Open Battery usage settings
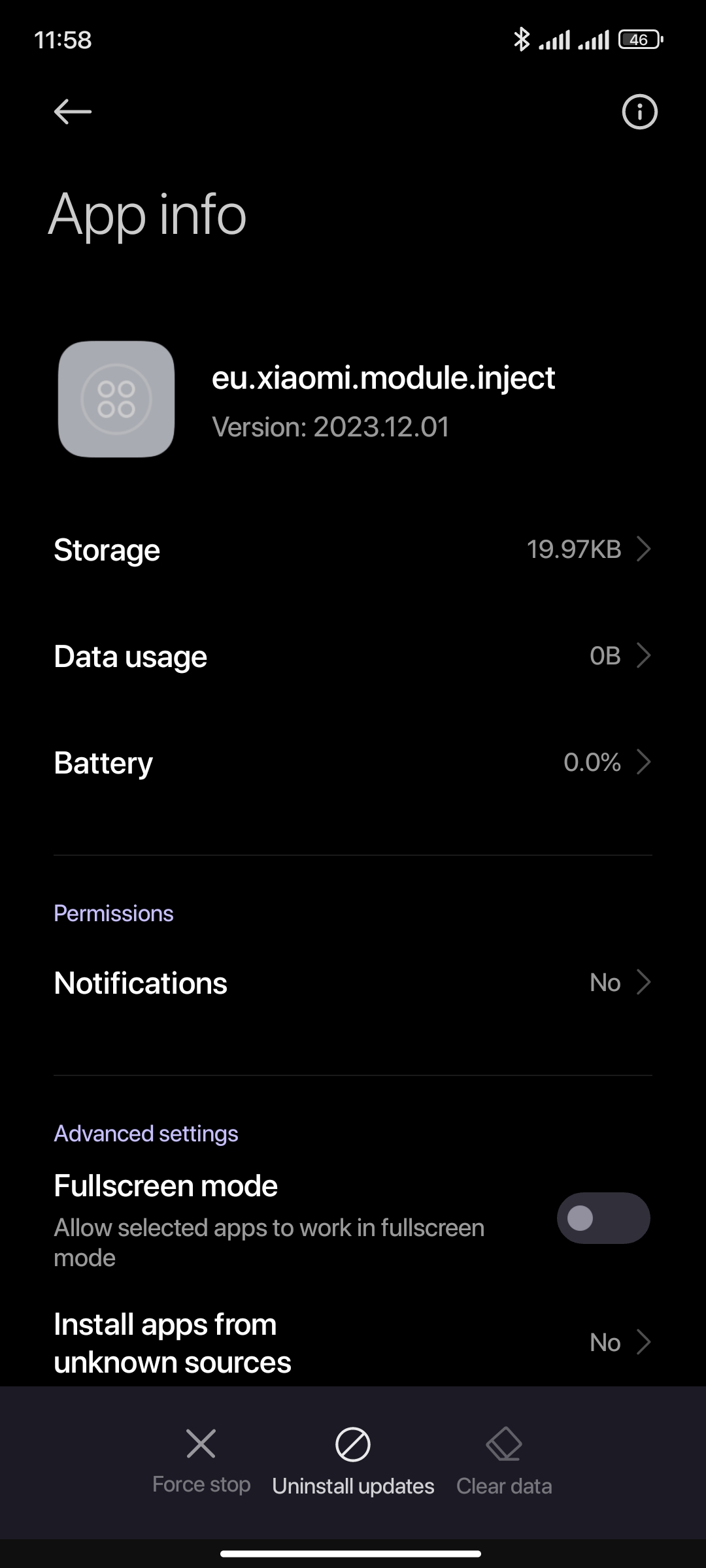The width and height of the screenshot is (706, 1568). pos(353,762)
